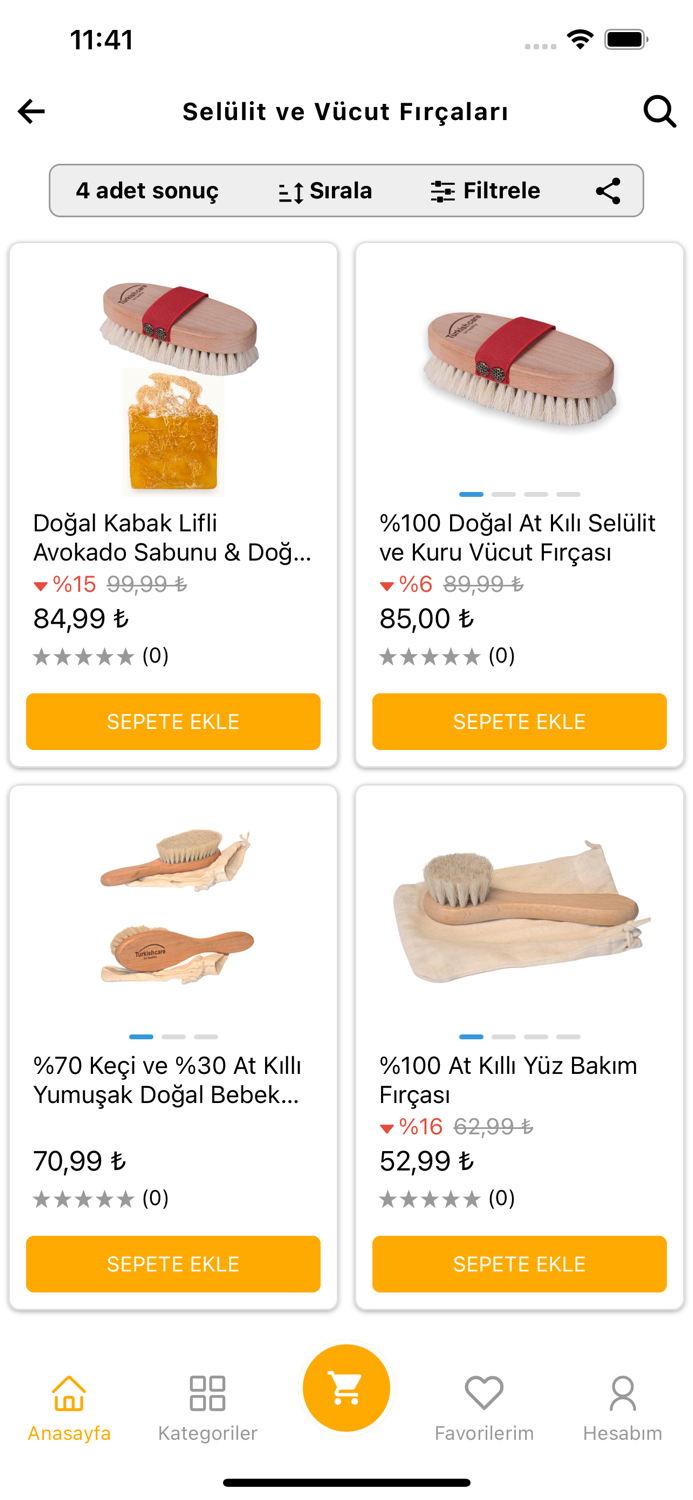This screenshot has width=693, height=1500.
Task: Switch to the Favorilerim tab
Action: pyautogui.click(x=484, y=1408)
